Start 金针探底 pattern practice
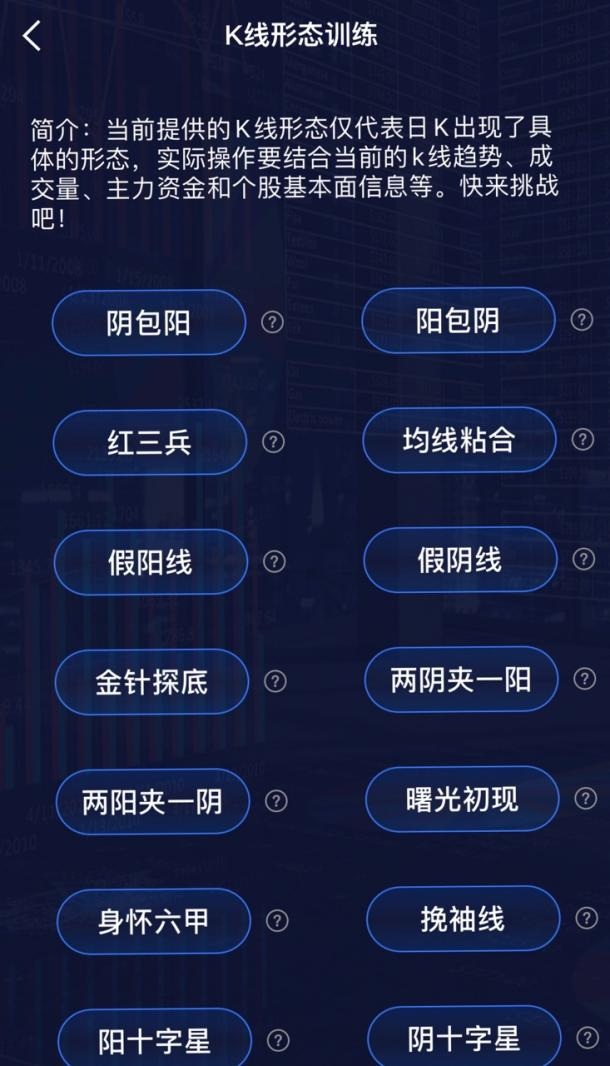 point(151,682)
